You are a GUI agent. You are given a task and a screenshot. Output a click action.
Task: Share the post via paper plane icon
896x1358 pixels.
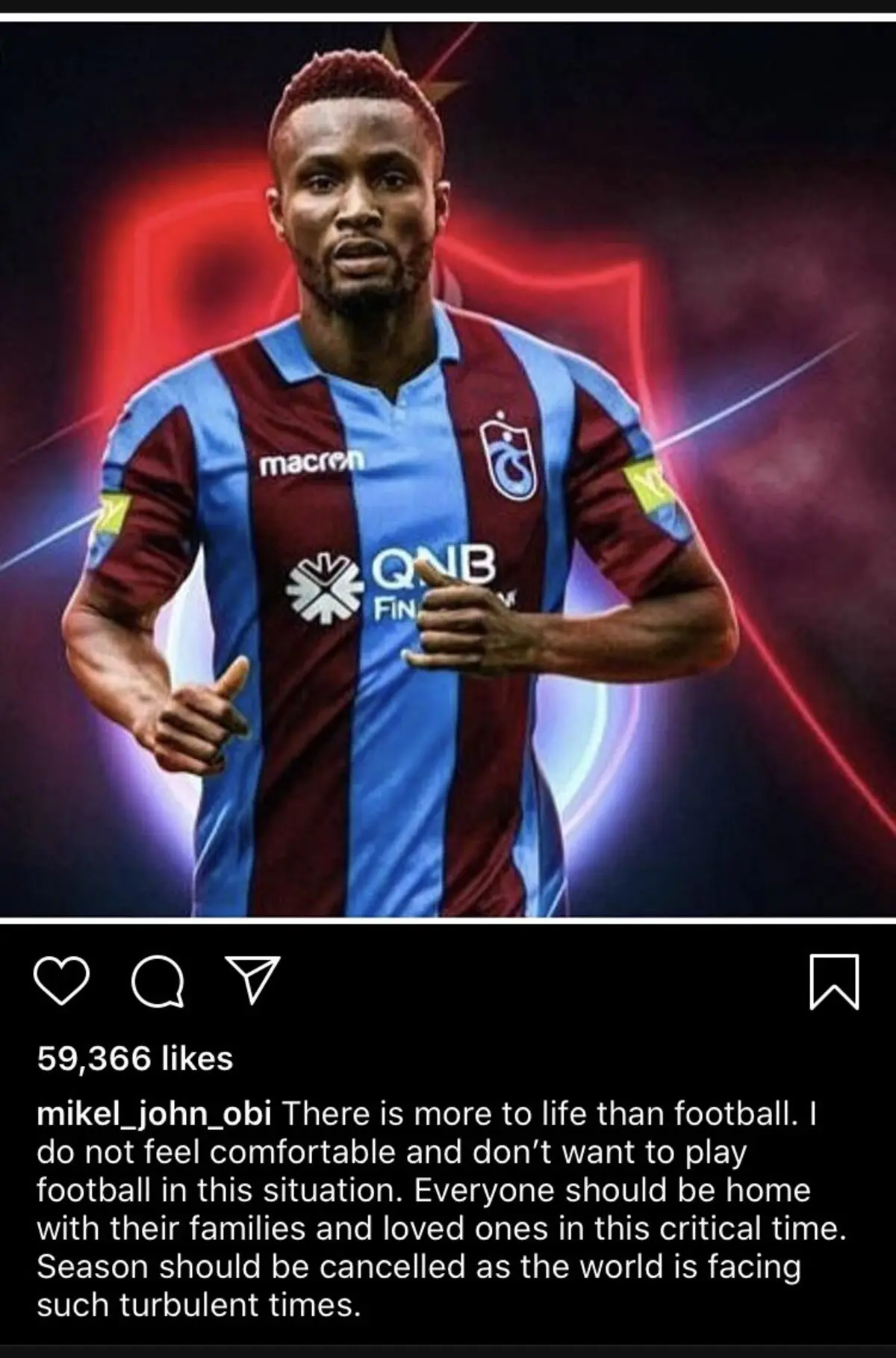pyautogui.click(x=252, y=979)
